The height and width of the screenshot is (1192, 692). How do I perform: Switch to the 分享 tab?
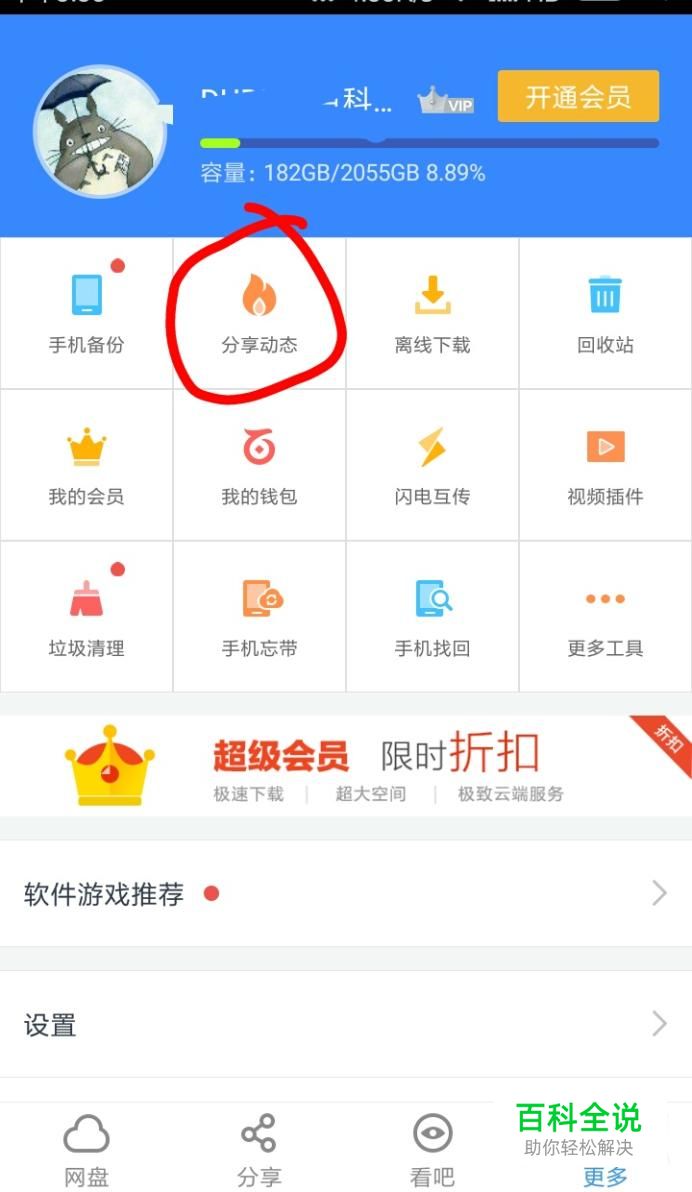[259, 1150]
